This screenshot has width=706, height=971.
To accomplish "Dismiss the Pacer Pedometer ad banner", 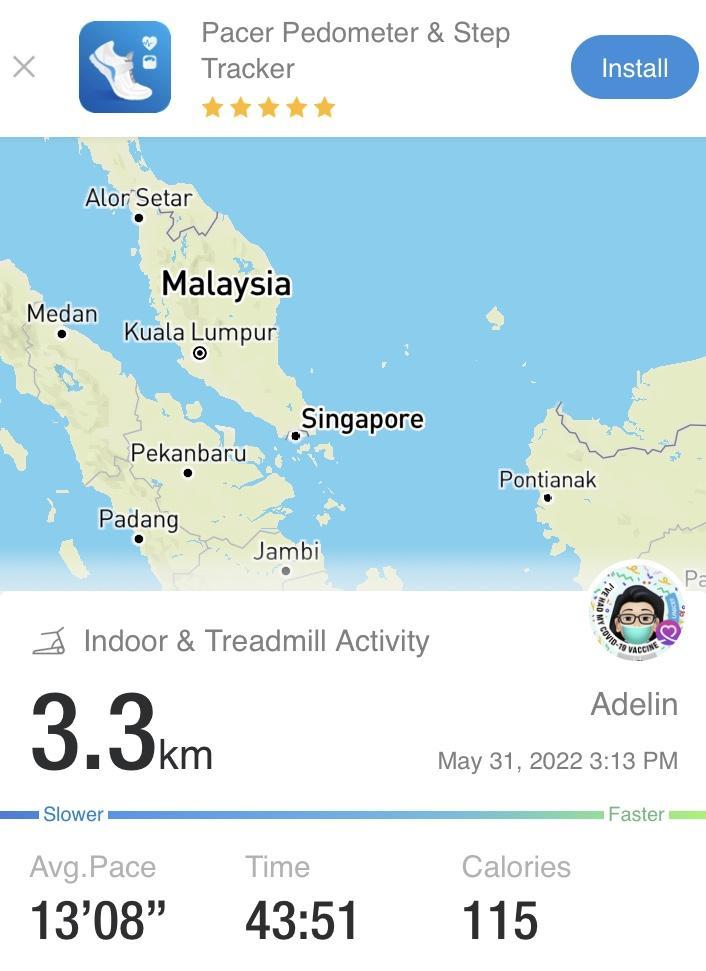I will [24, 67].
